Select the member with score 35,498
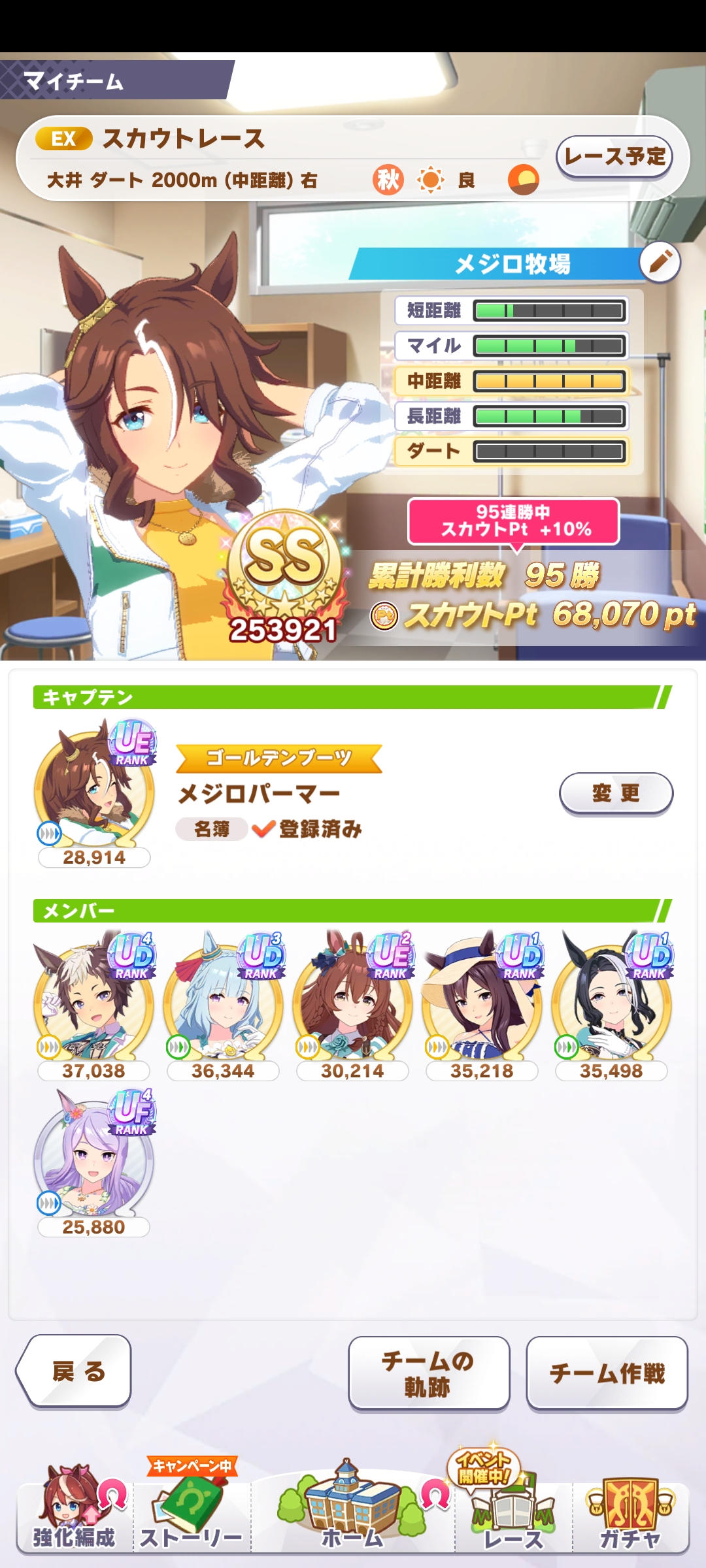Viewport: 706px width, 1568px height. [x=611, y=1000]
